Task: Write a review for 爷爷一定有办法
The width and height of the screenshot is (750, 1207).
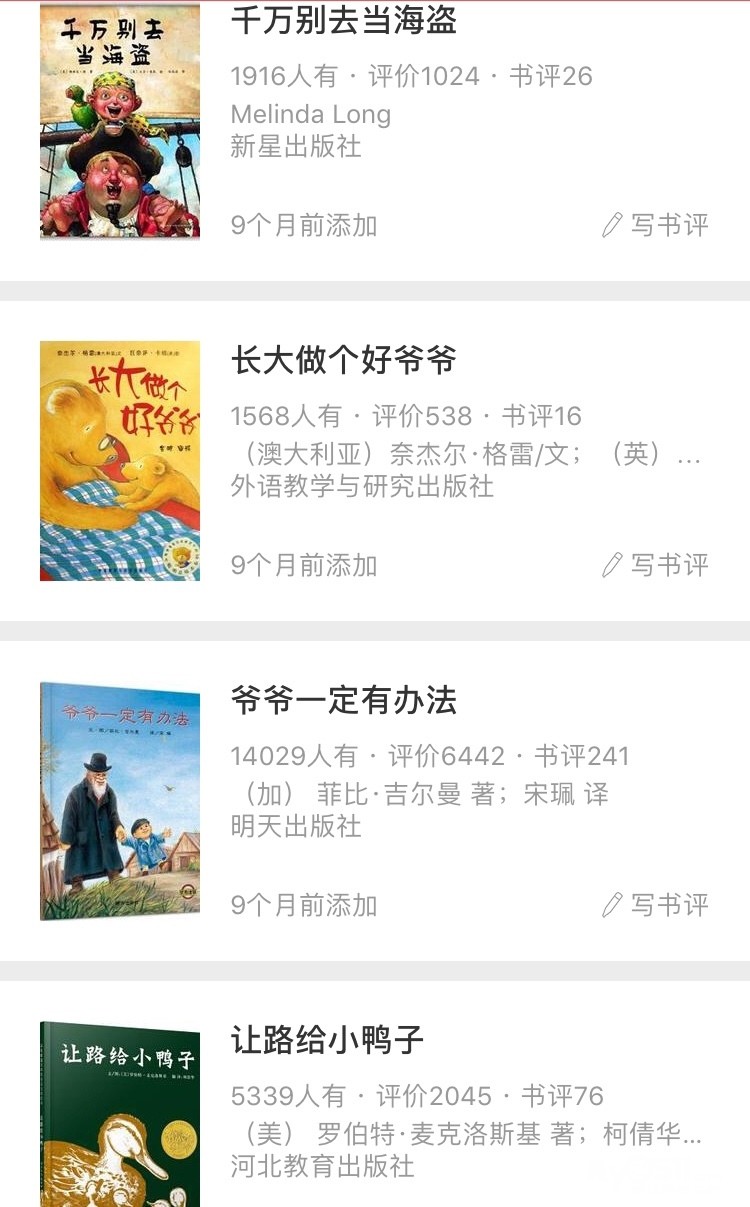Action: [x=656, y=905]
